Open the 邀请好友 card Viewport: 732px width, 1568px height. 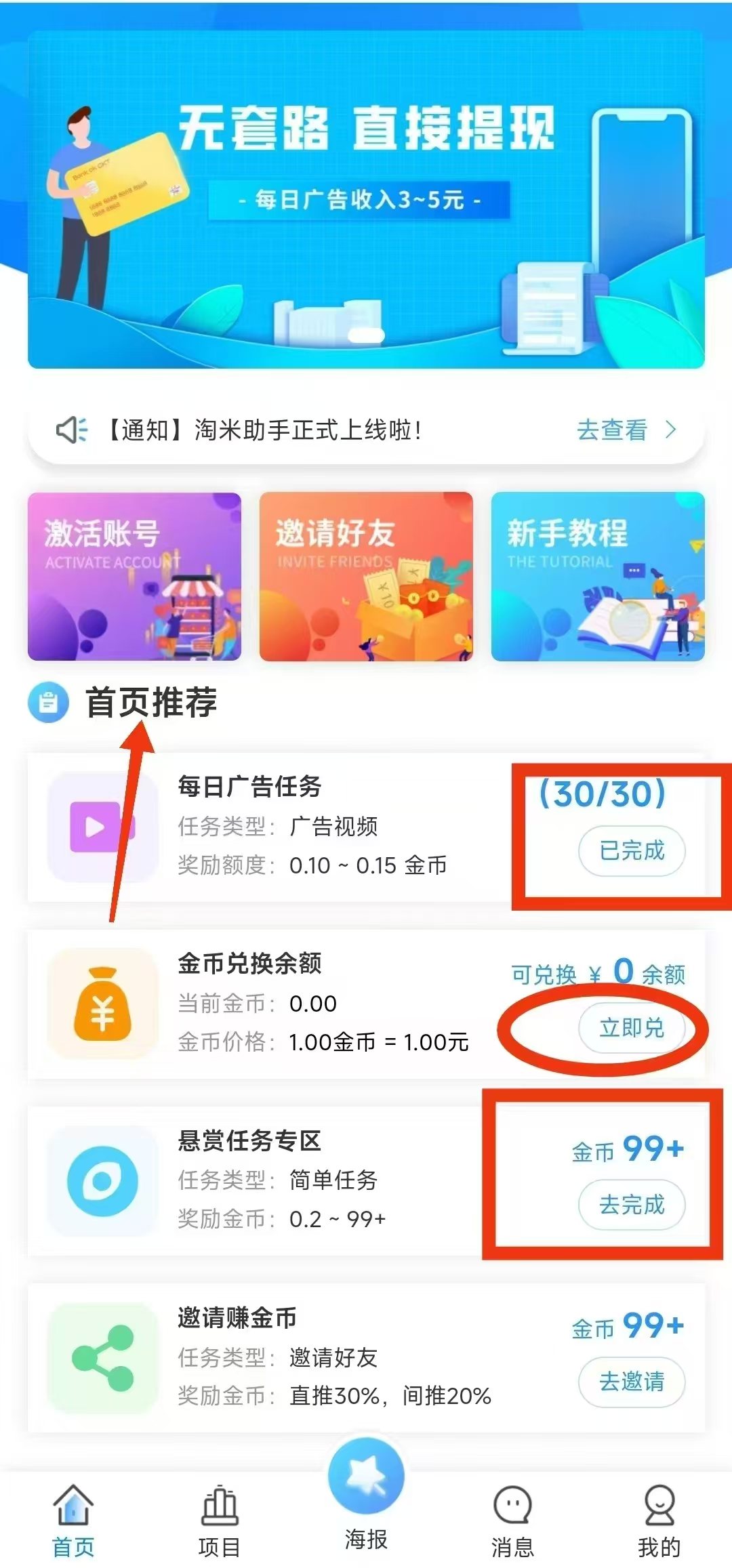pyautogui.click(x=366, y=577)
